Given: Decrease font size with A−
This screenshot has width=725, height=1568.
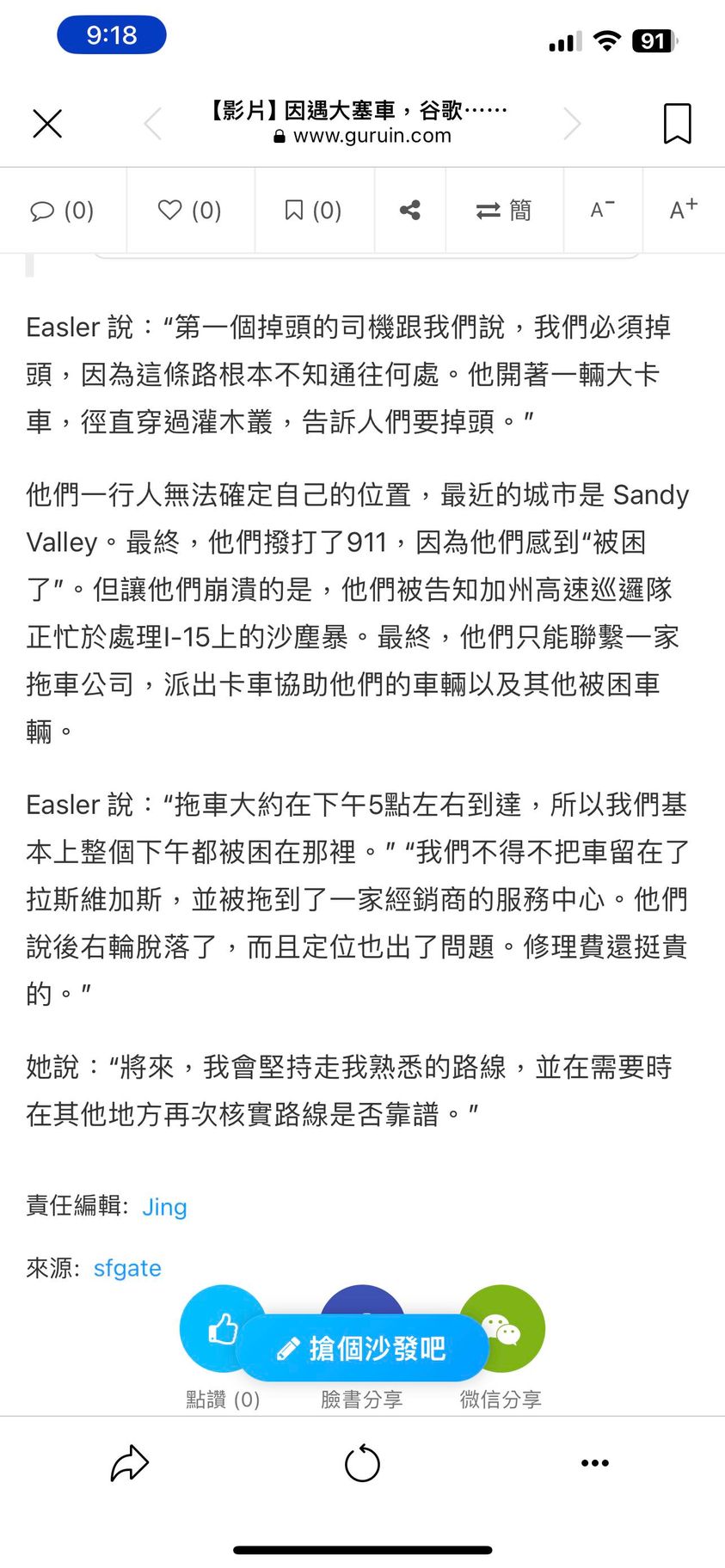Looking at the screenshot, I should coord(602,211).
